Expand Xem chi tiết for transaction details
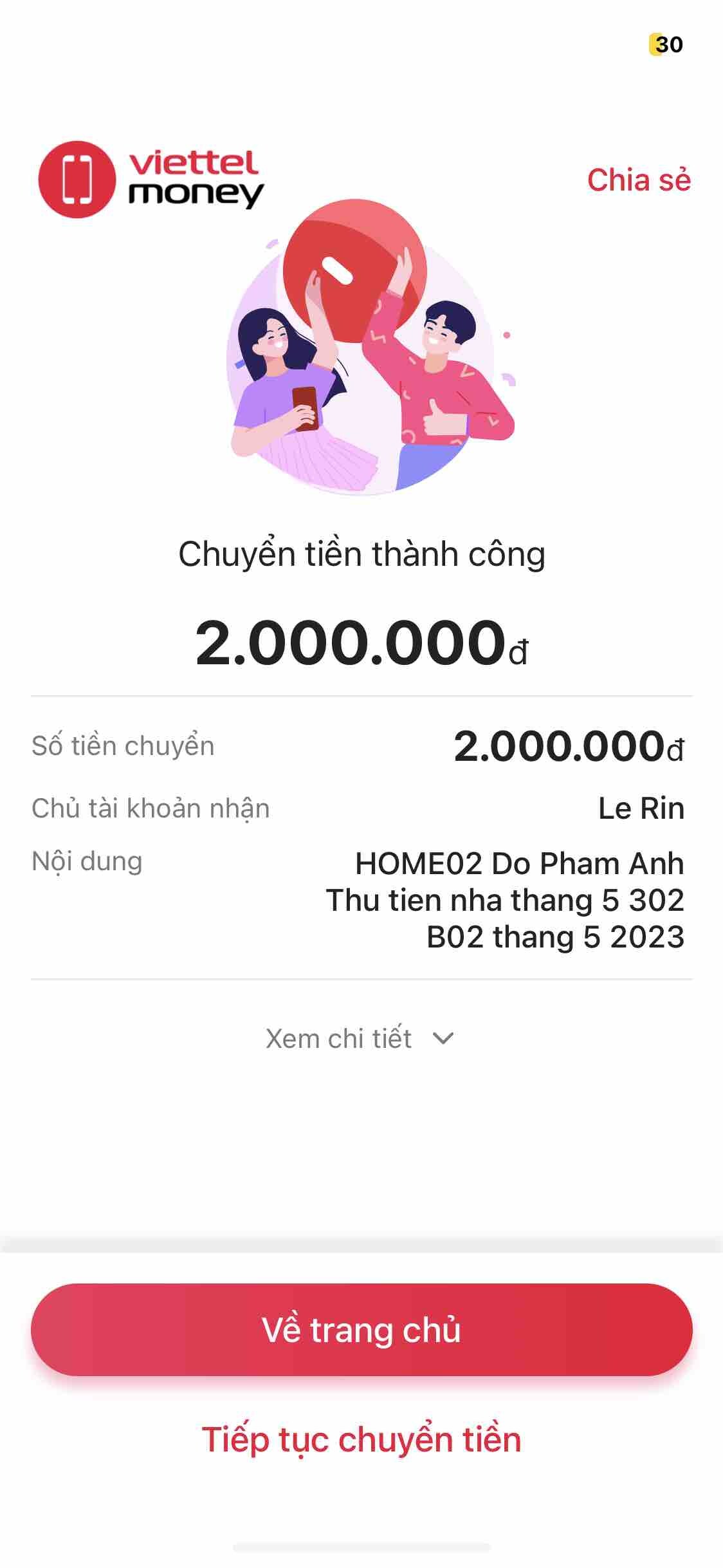 click(x=360, y=1038)
